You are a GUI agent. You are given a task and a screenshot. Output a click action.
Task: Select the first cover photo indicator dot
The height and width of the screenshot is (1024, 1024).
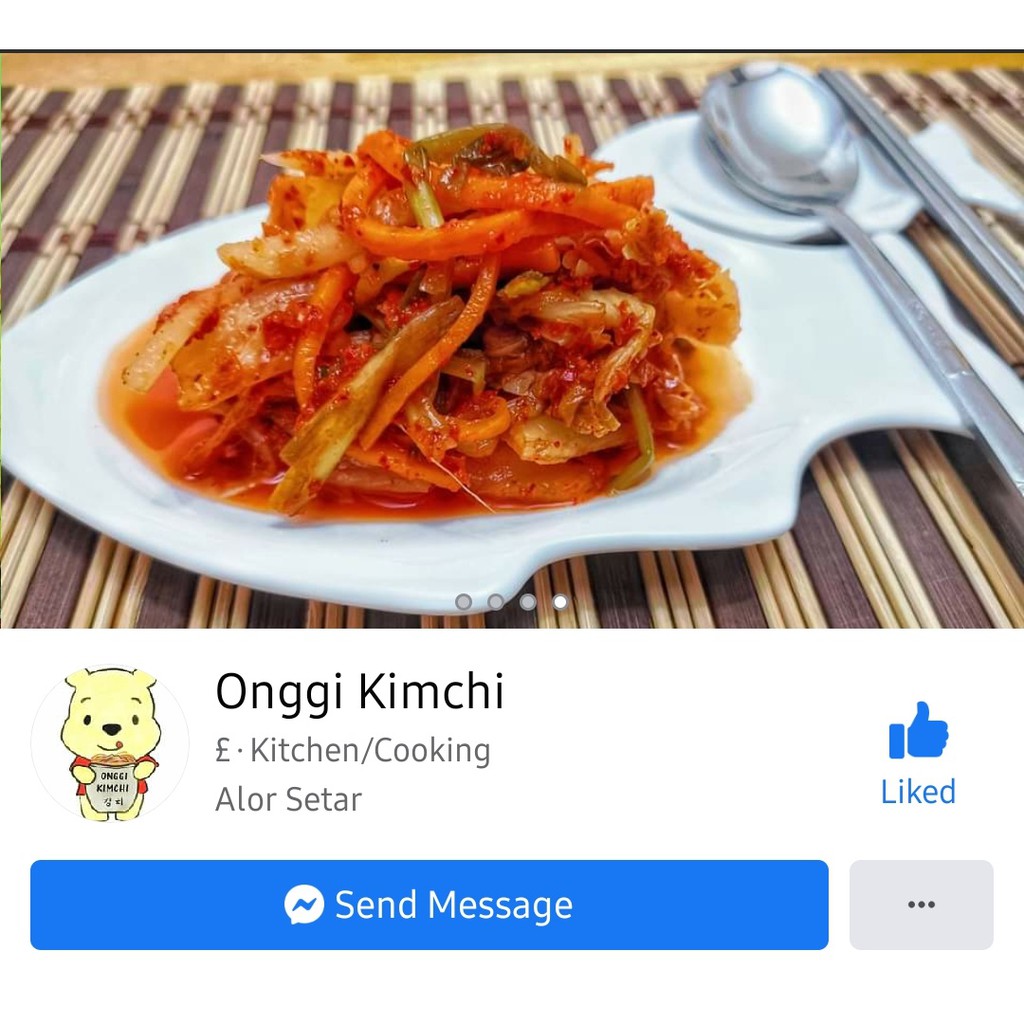pyautogui.click(x=464, y=601)
